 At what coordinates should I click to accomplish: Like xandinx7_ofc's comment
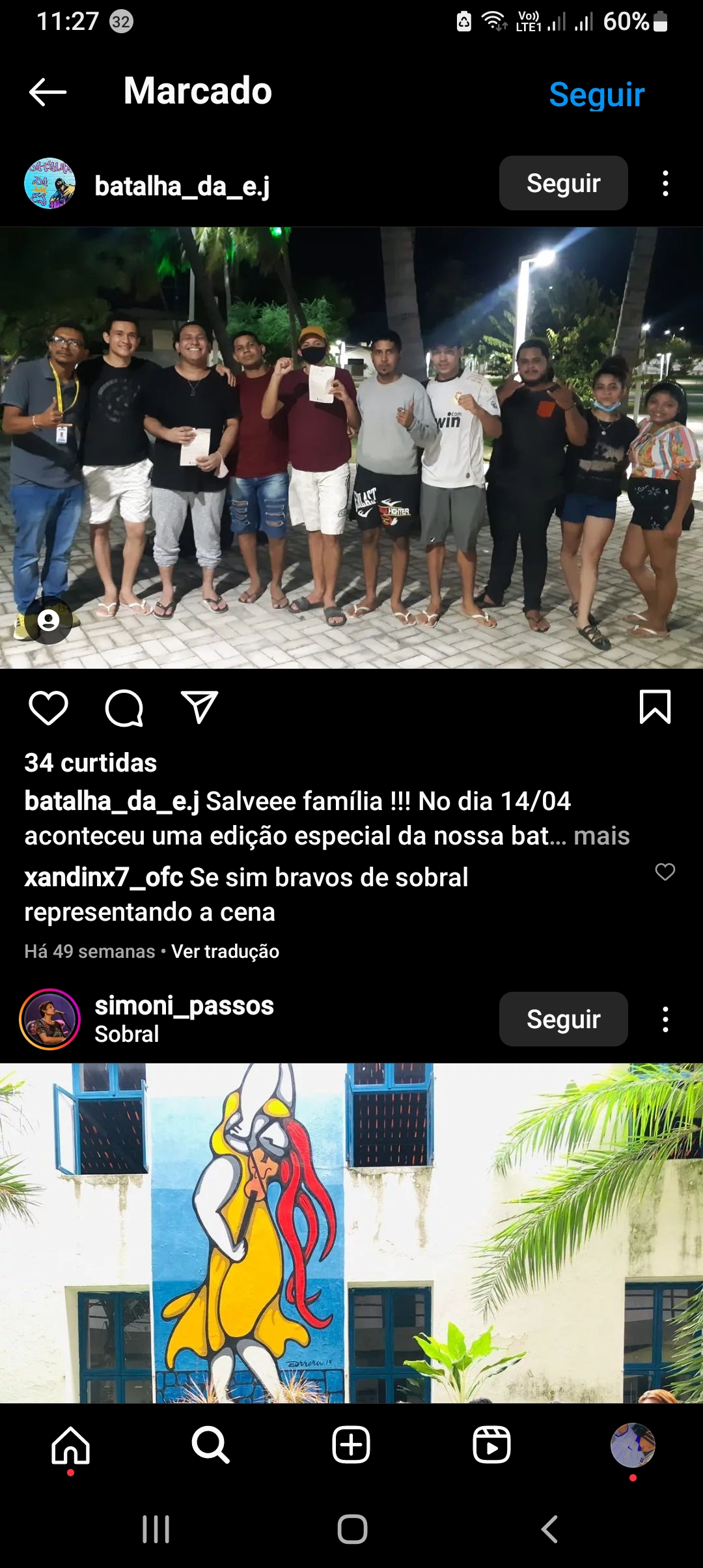click(x=665, y=871)
